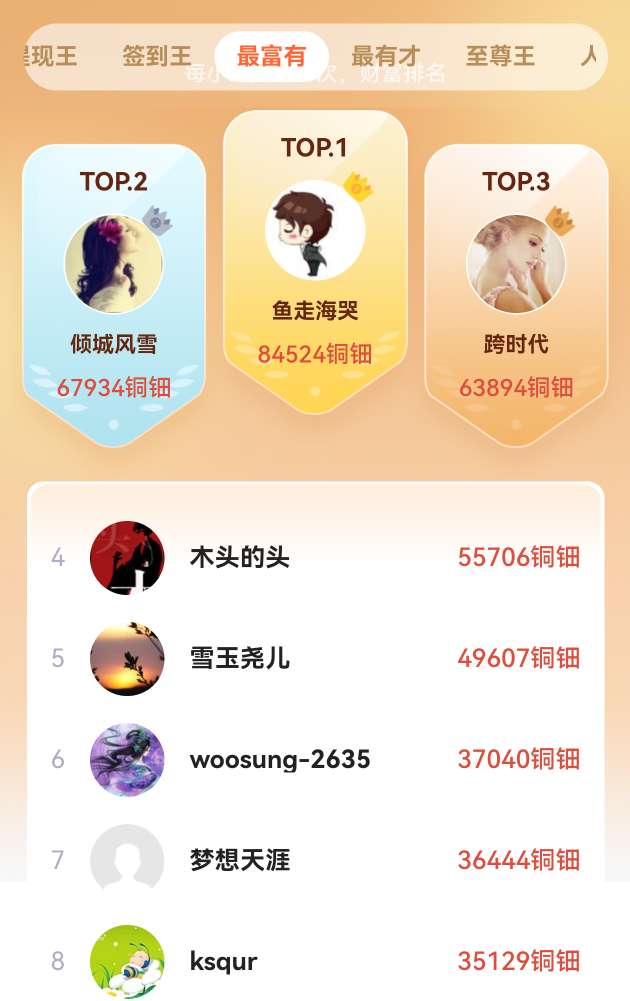Switch to the 签到王 tab

pos(157,56)
